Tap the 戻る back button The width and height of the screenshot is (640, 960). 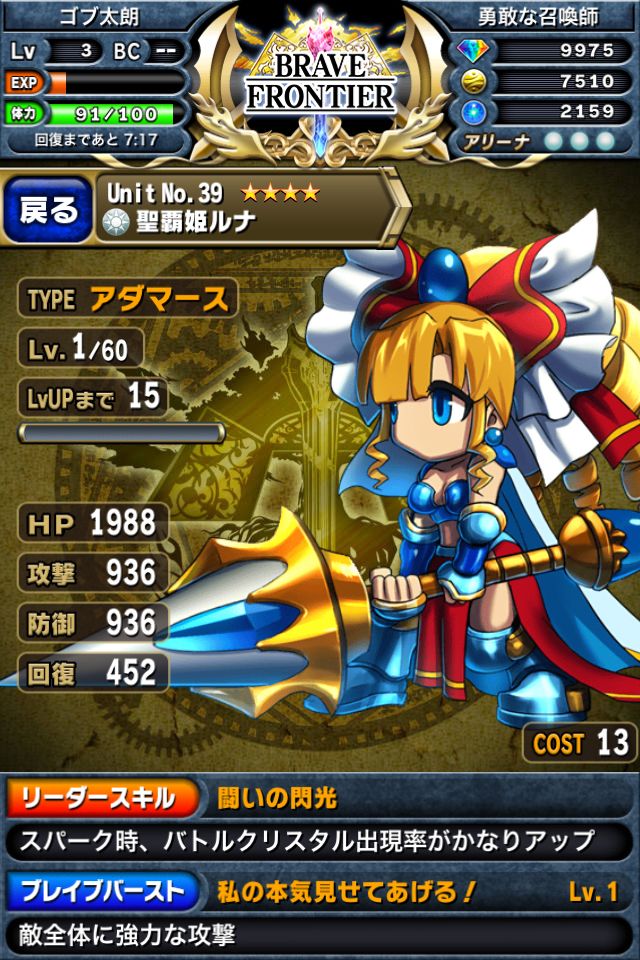(47, 210)
